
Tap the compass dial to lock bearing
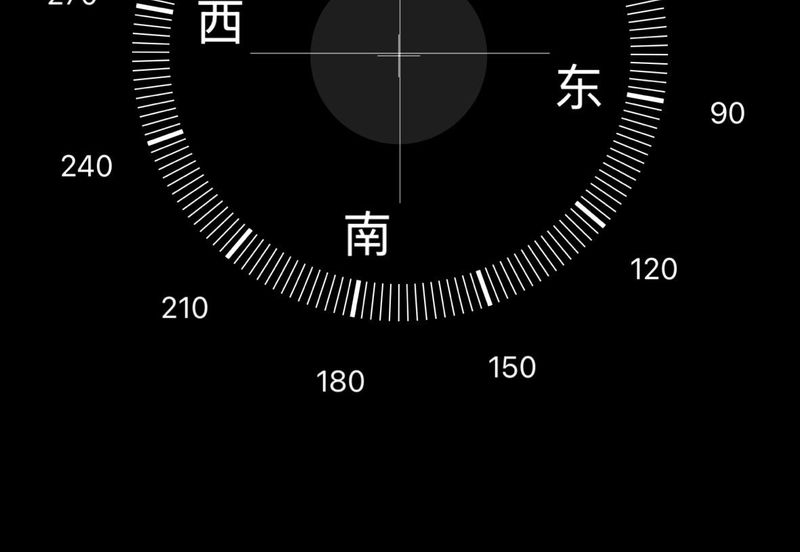point(399,150)
